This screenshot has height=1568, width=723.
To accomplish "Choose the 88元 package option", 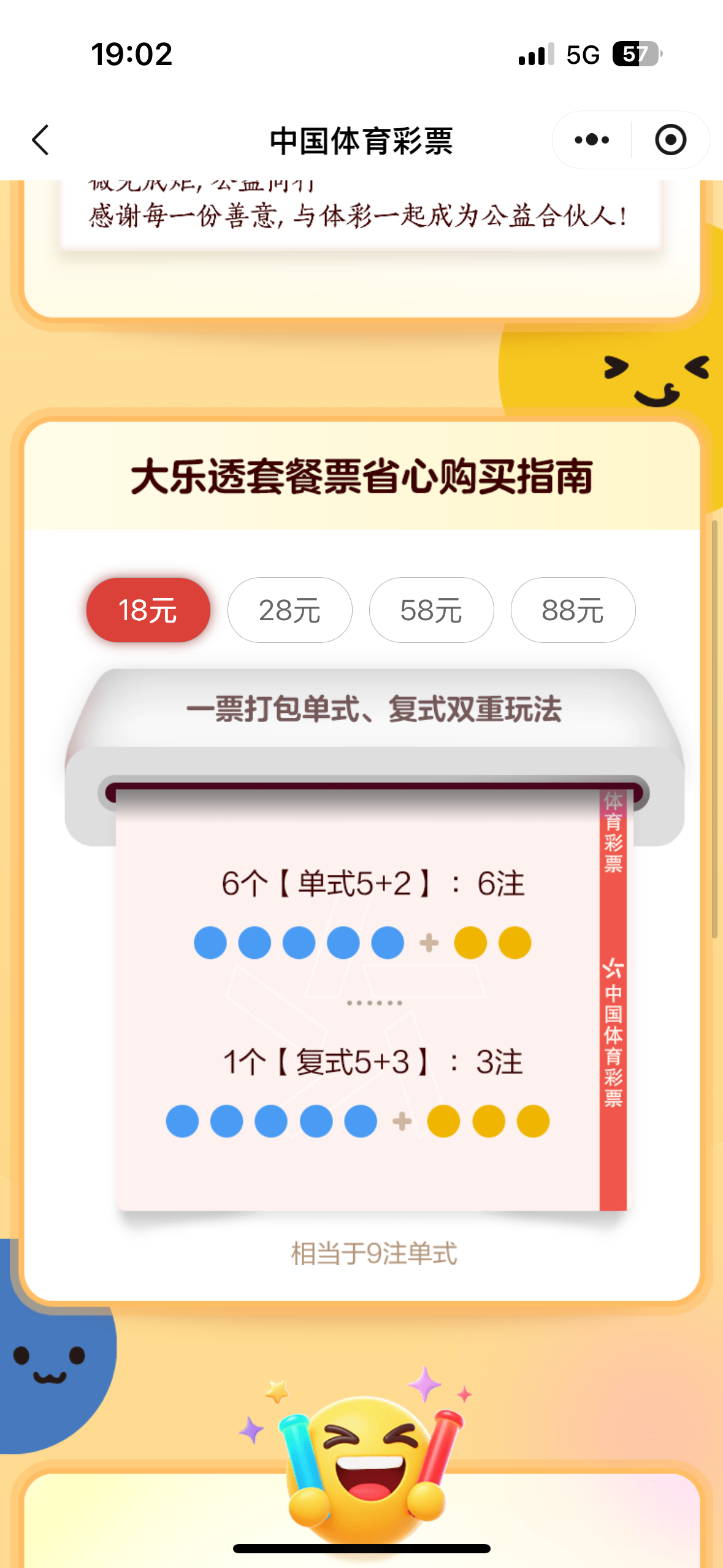I will pyautogui.click(x=573, y=610).
